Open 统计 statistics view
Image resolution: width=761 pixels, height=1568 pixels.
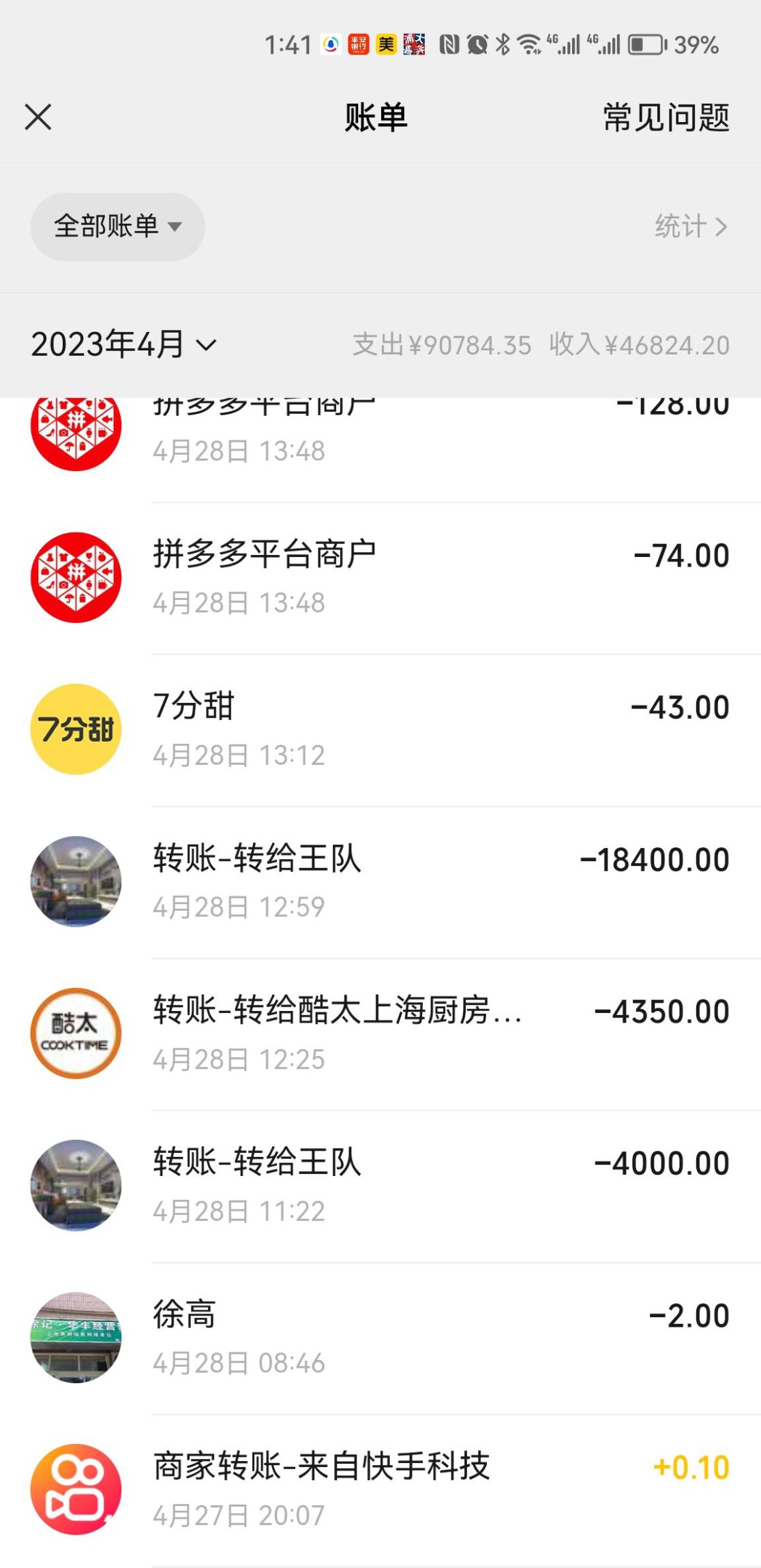tap(690, 226)
